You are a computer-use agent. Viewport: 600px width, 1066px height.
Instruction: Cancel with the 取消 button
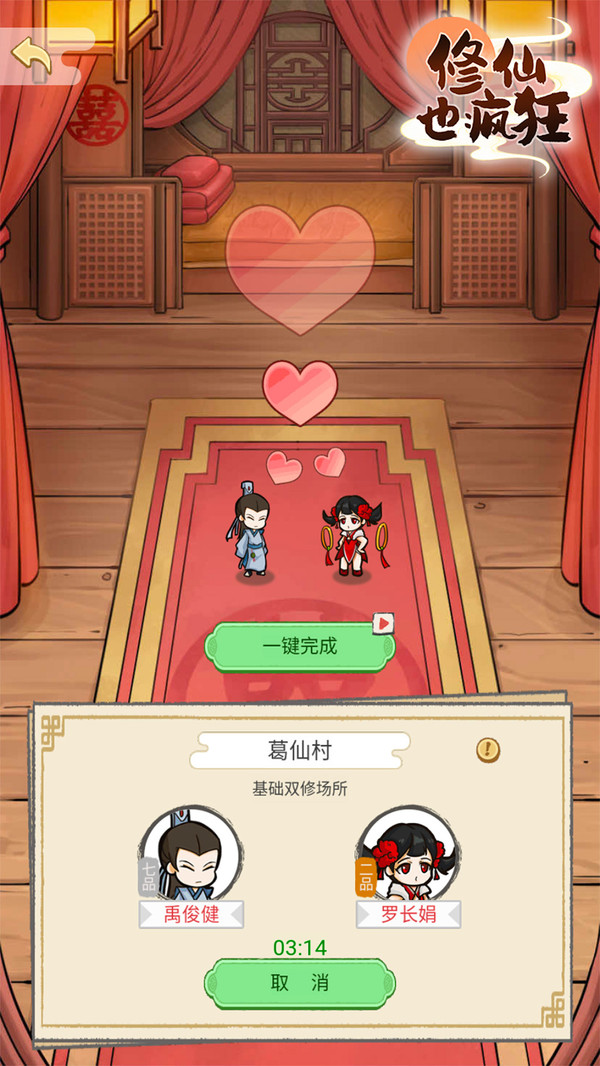[299, 982]
